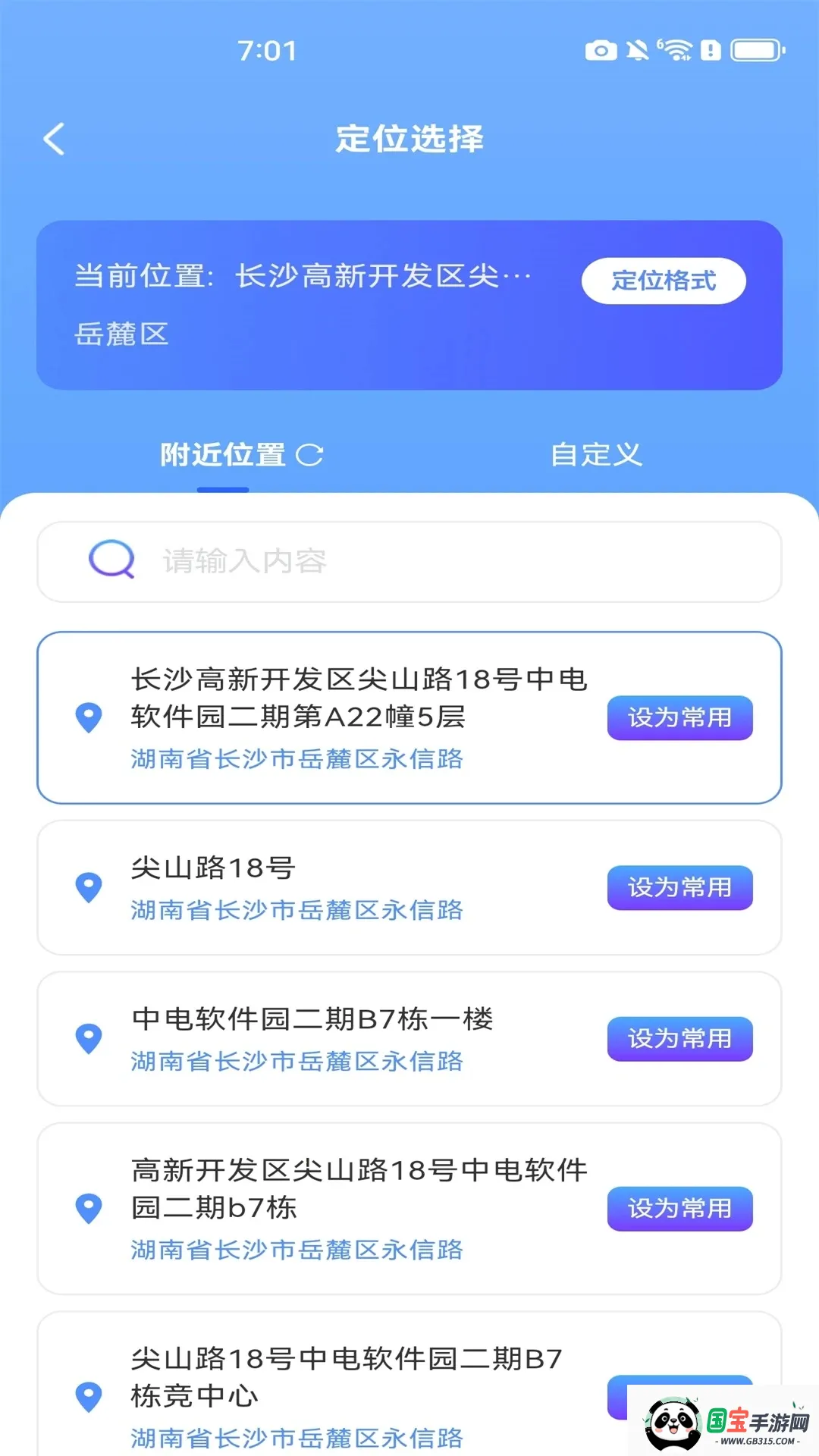Image resolution: width=819 pixels, height=1456 pixels.
Task: Click the muted notification bell in status bar
Action: tap(638, 50)
